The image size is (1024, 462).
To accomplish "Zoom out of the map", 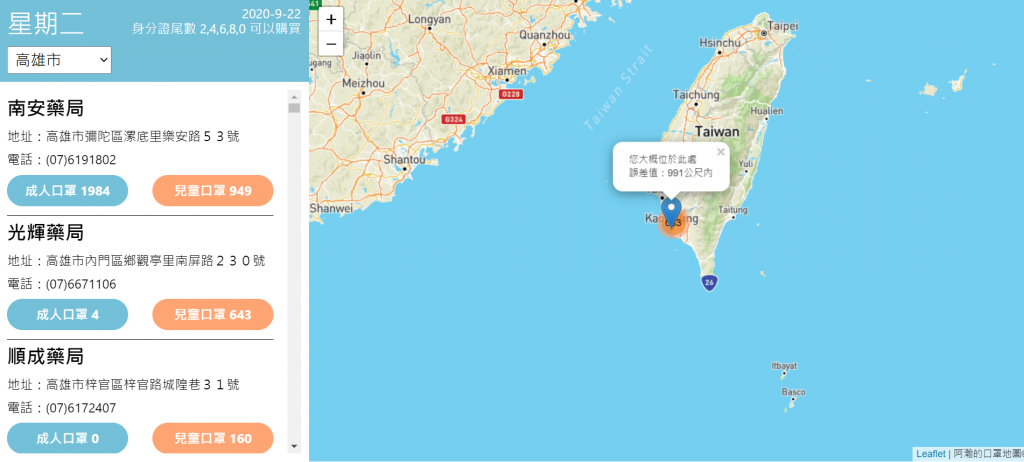I will pos(331,43).
